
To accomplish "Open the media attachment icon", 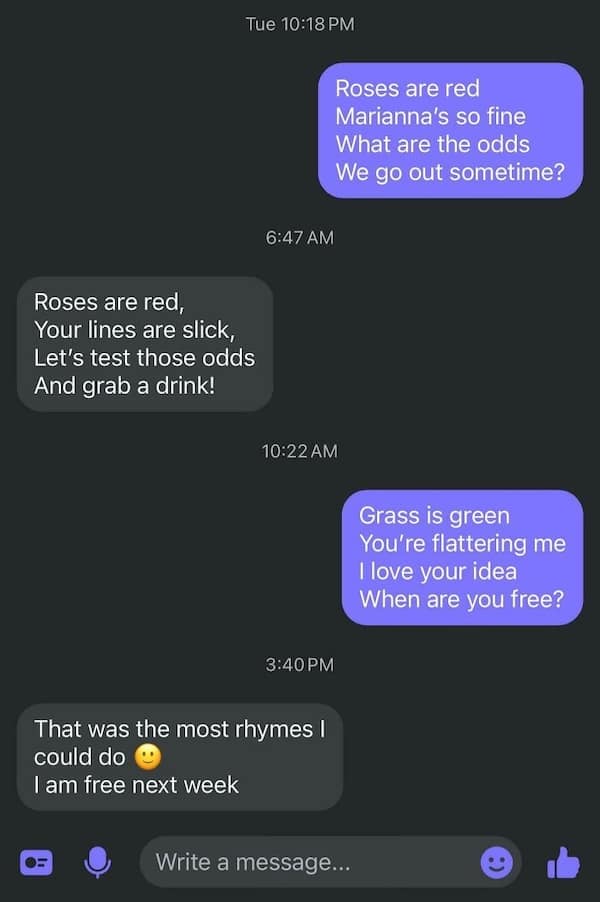I will [37, 861].
